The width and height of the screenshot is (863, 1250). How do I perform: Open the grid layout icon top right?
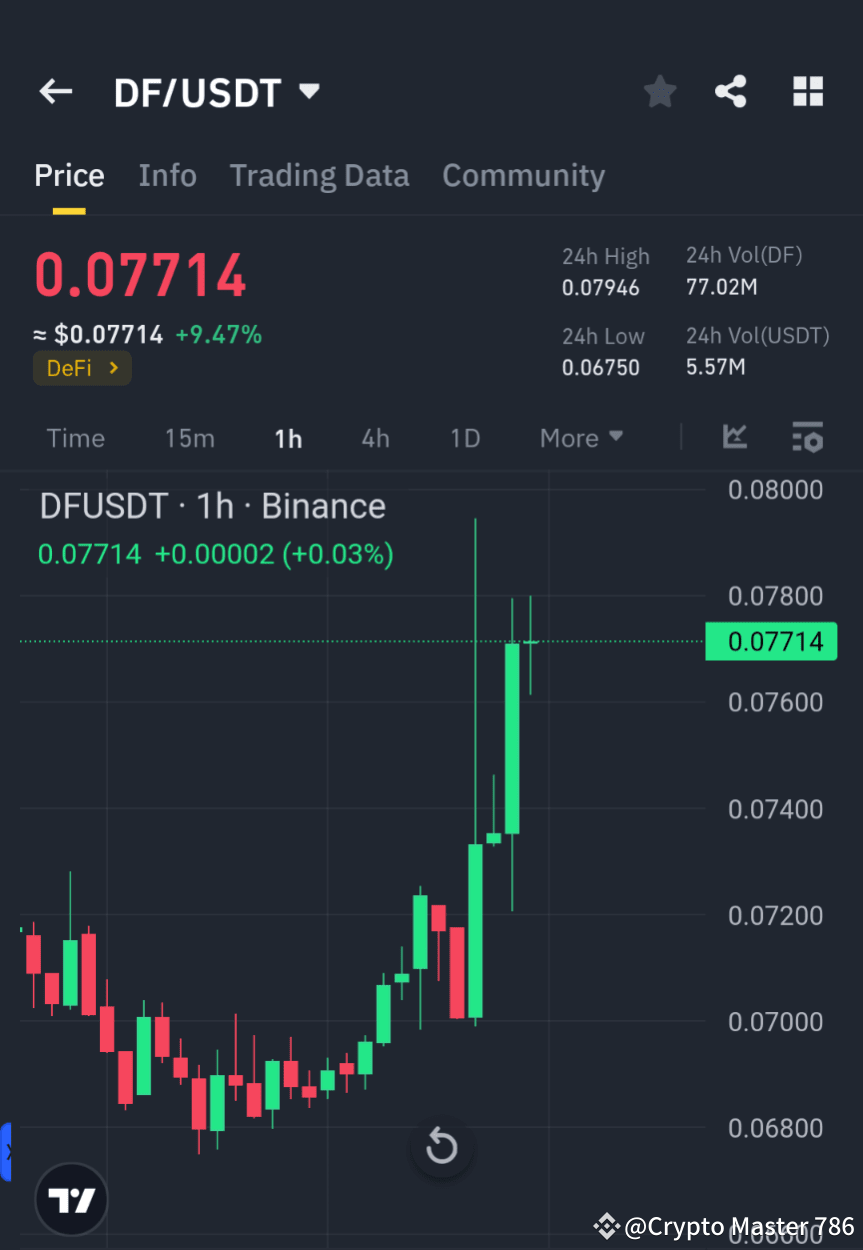(x=807, y=91)
